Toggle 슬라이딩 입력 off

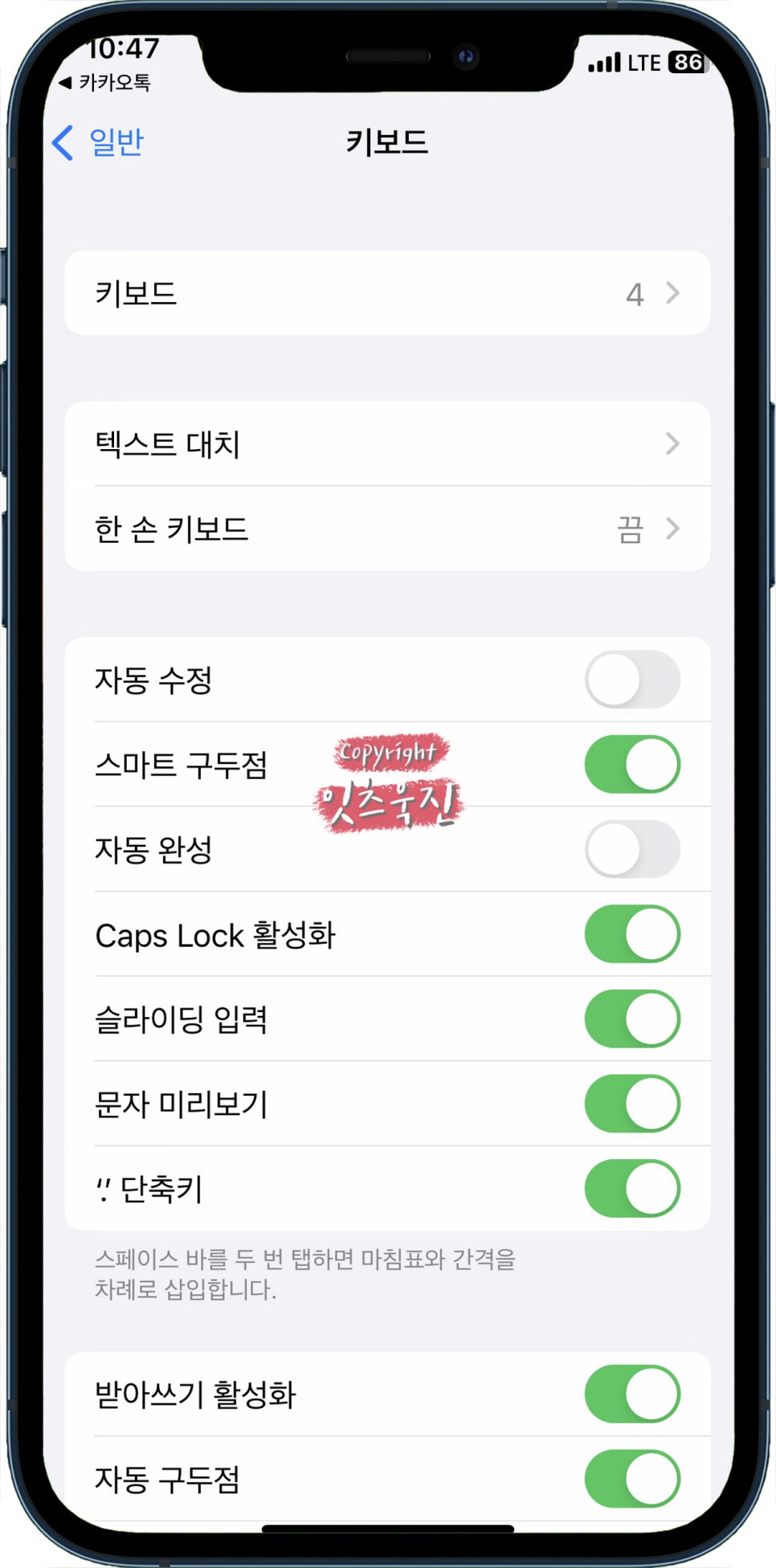(x=632, y=1019)
